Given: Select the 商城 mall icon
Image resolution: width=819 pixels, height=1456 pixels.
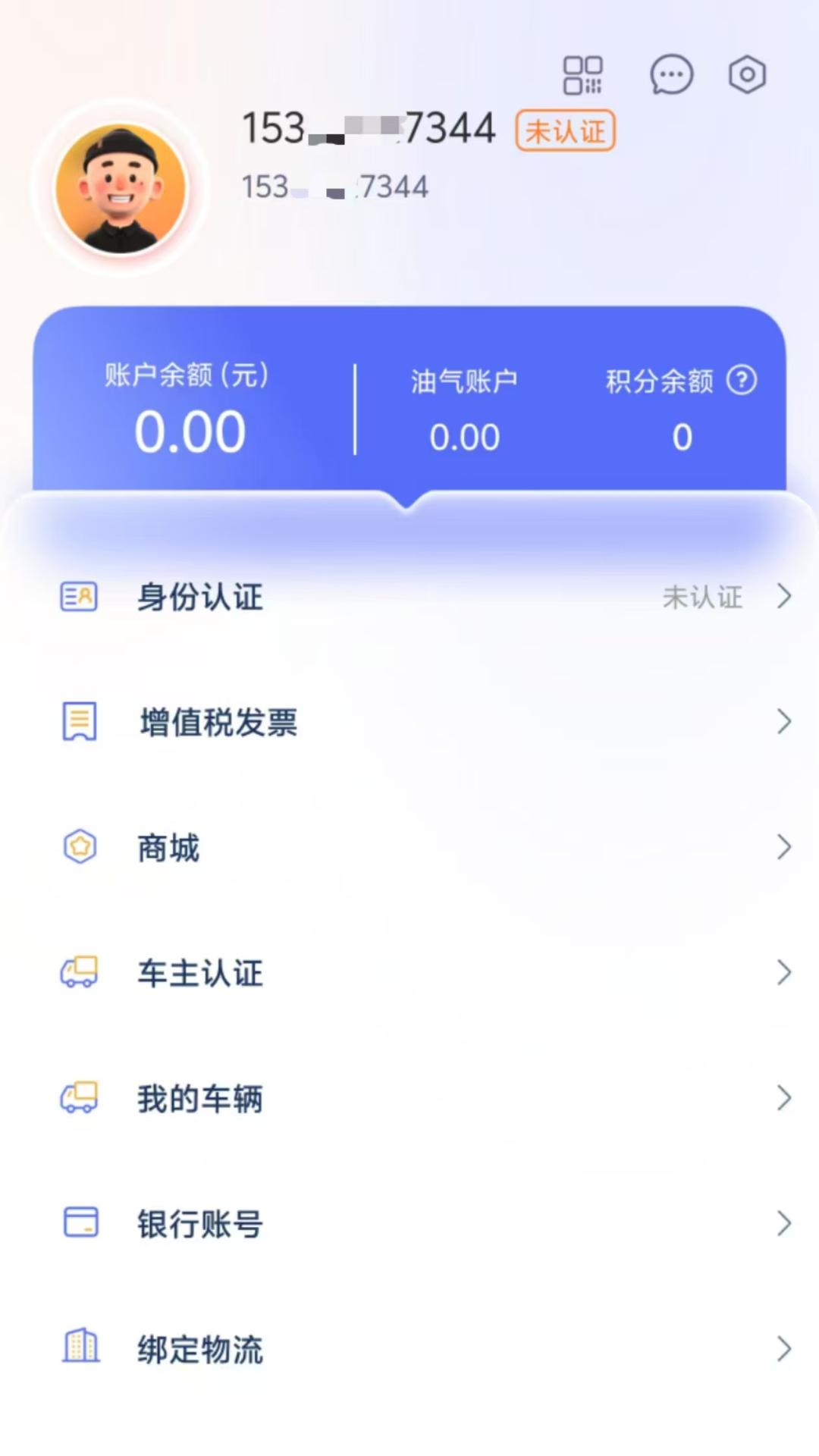Looking at the screenshot, I should [79, 847].
